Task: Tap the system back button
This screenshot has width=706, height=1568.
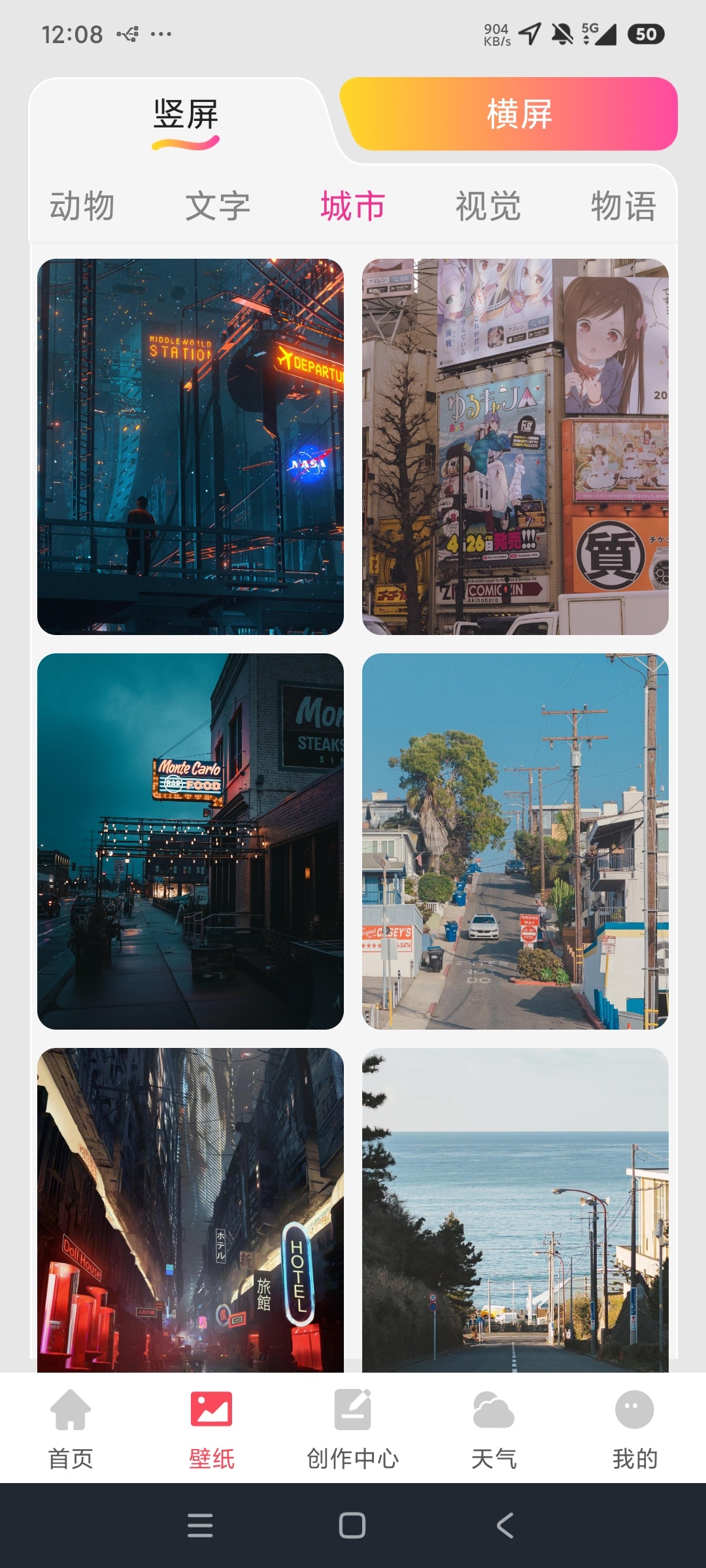Action: pos(505,1526)
